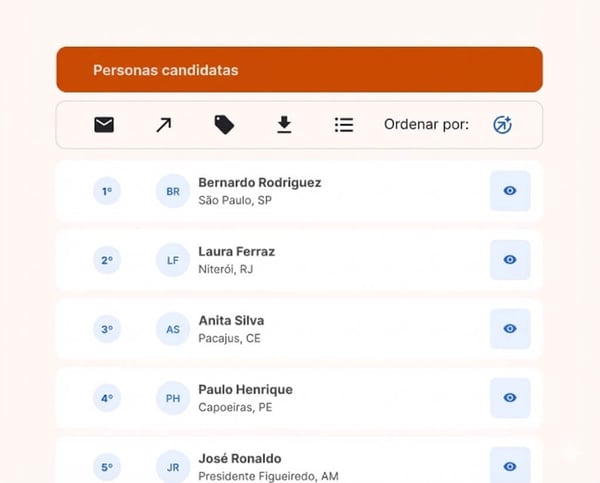The height and width of the screenshot is (483, 600).
Task: View Anita Silva with the eye button
Action: 510,329
